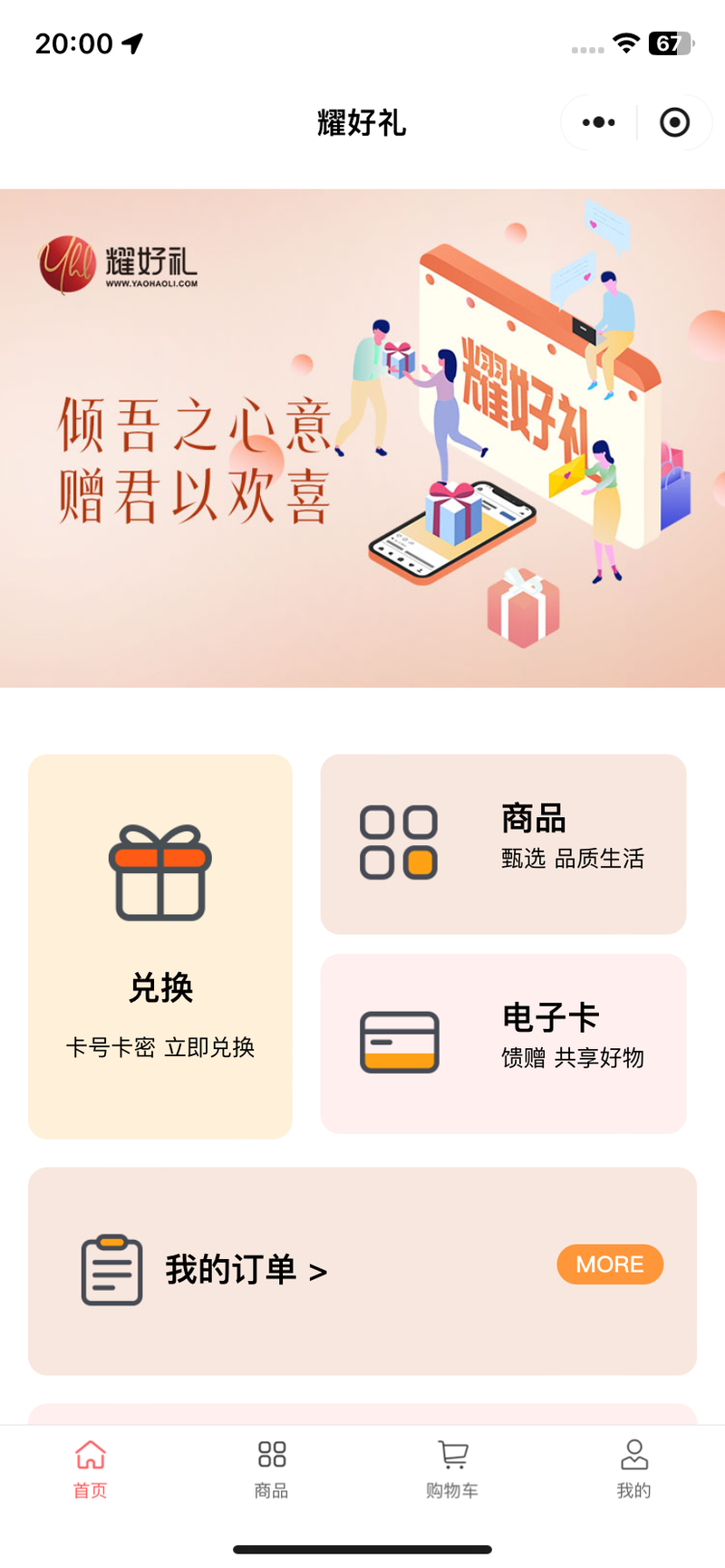Open the mini program more-options menu
Image resolution: width=725 pixels, height=1568 pixels.
[598, 122]
